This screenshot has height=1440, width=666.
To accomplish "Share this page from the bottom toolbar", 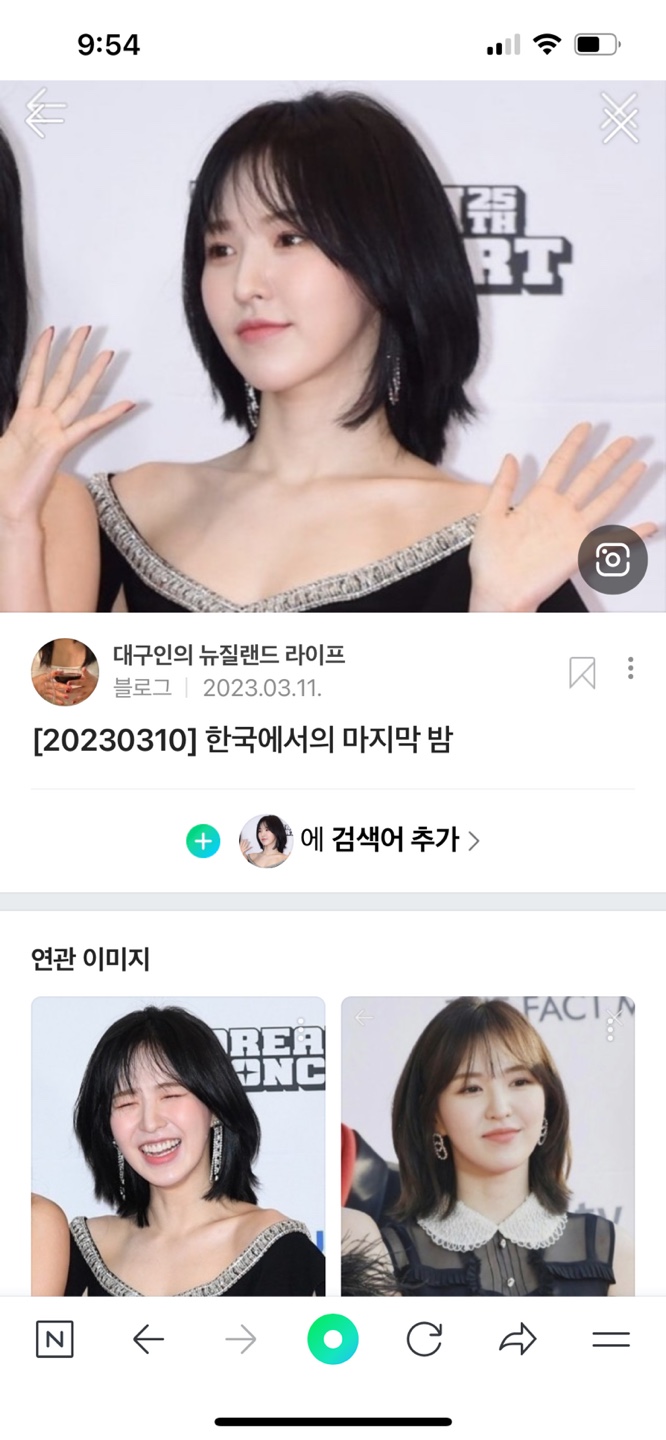I will point(517,1340).
